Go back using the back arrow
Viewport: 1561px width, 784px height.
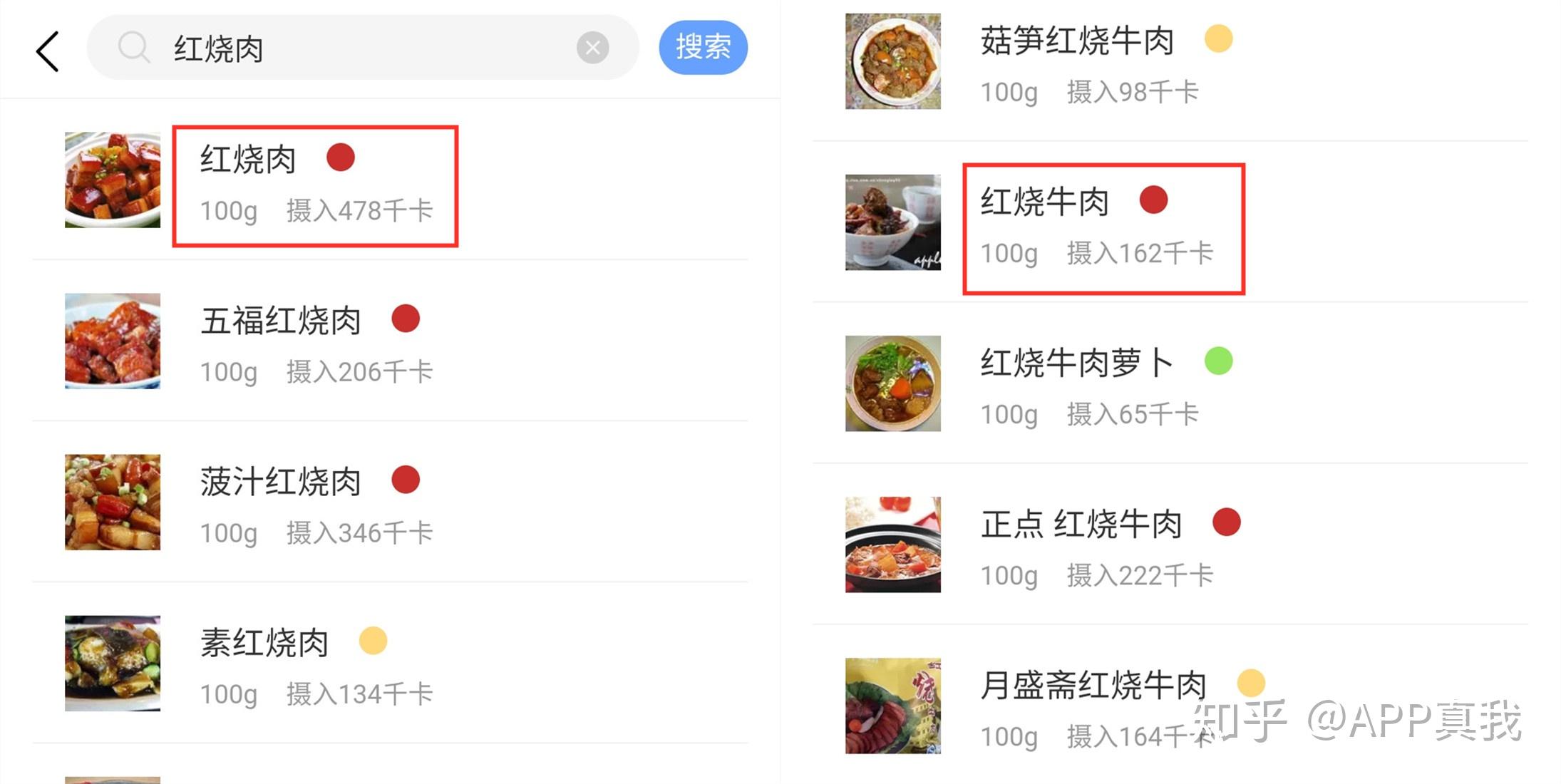47,51
